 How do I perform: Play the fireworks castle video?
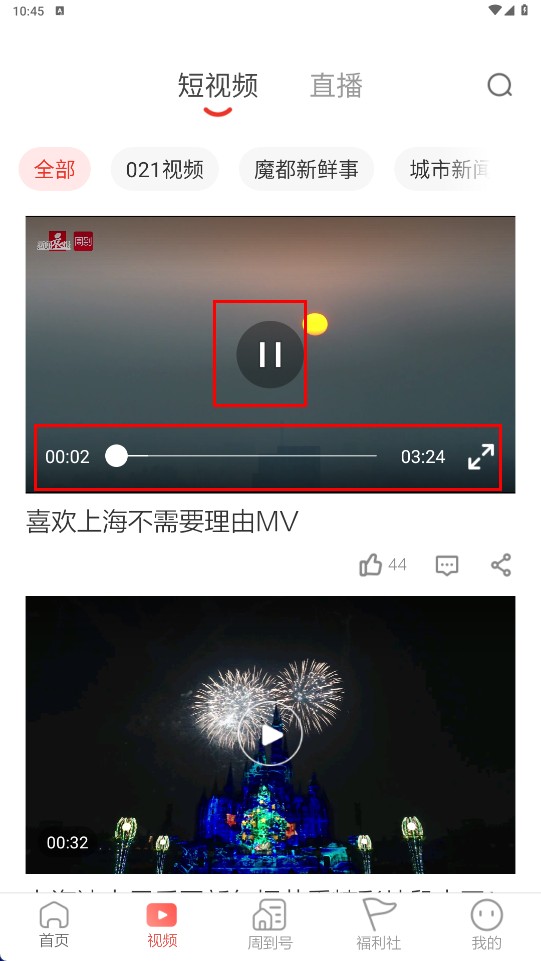pos(270,735)
